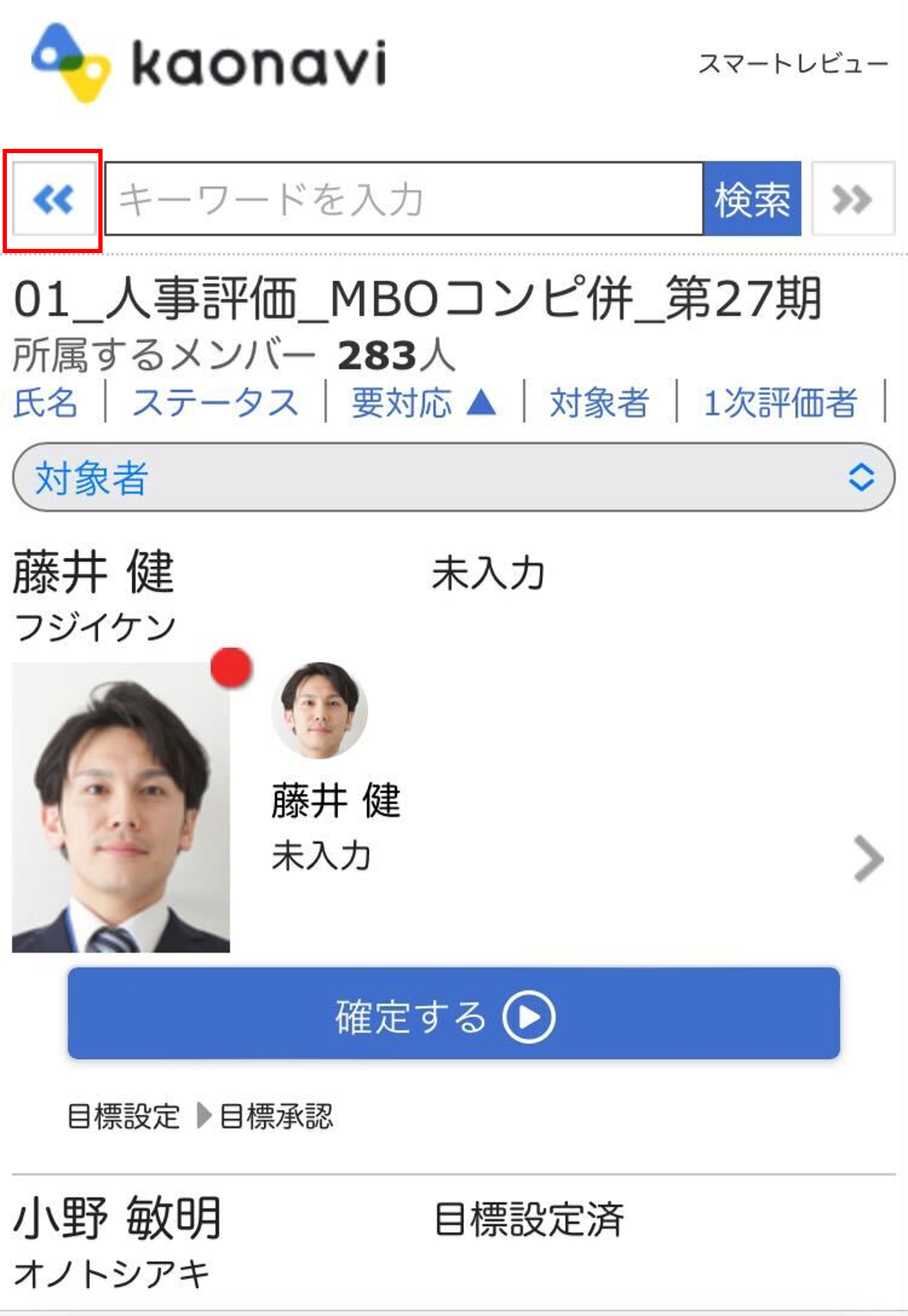Image resolution: width=908 pixels, height=1316 pixels.
Task: Confirm with the 確定する button
Action: coord(453,1013)
